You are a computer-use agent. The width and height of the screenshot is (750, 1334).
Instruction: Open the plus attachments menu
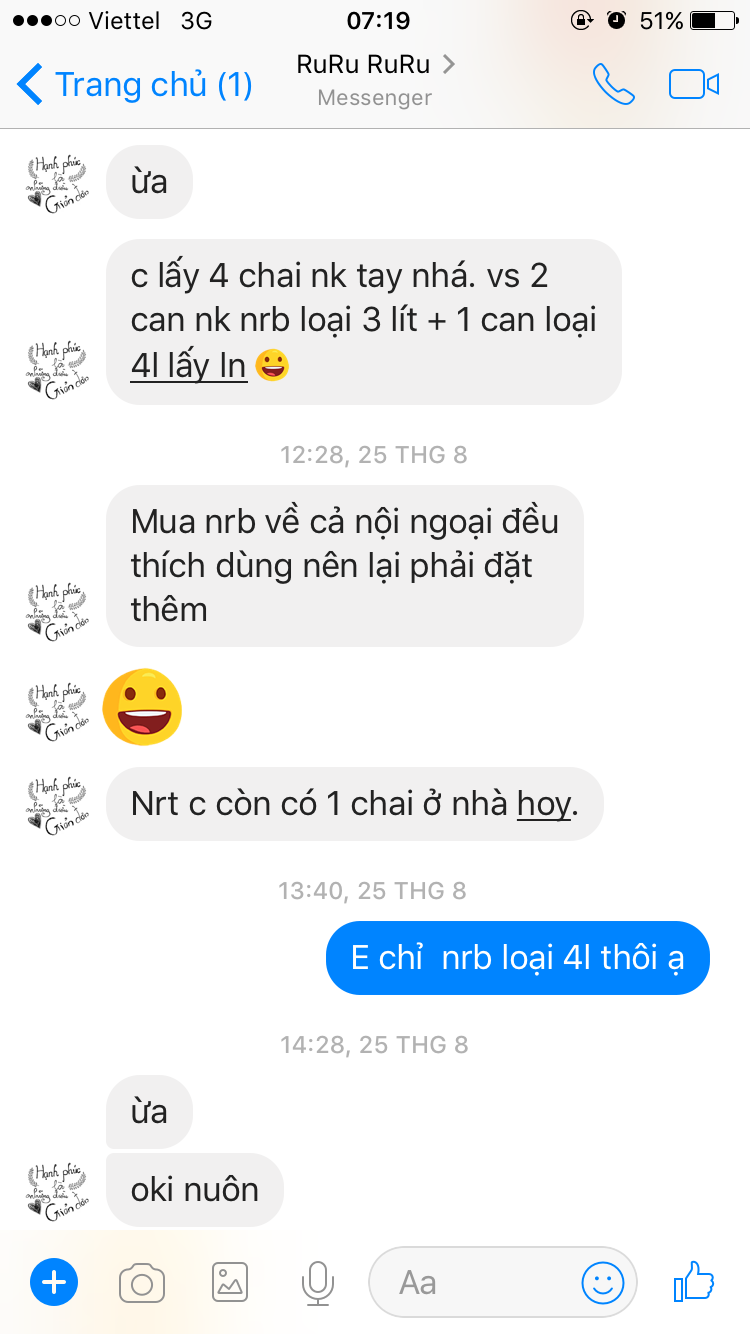(x=54, y=1282)
